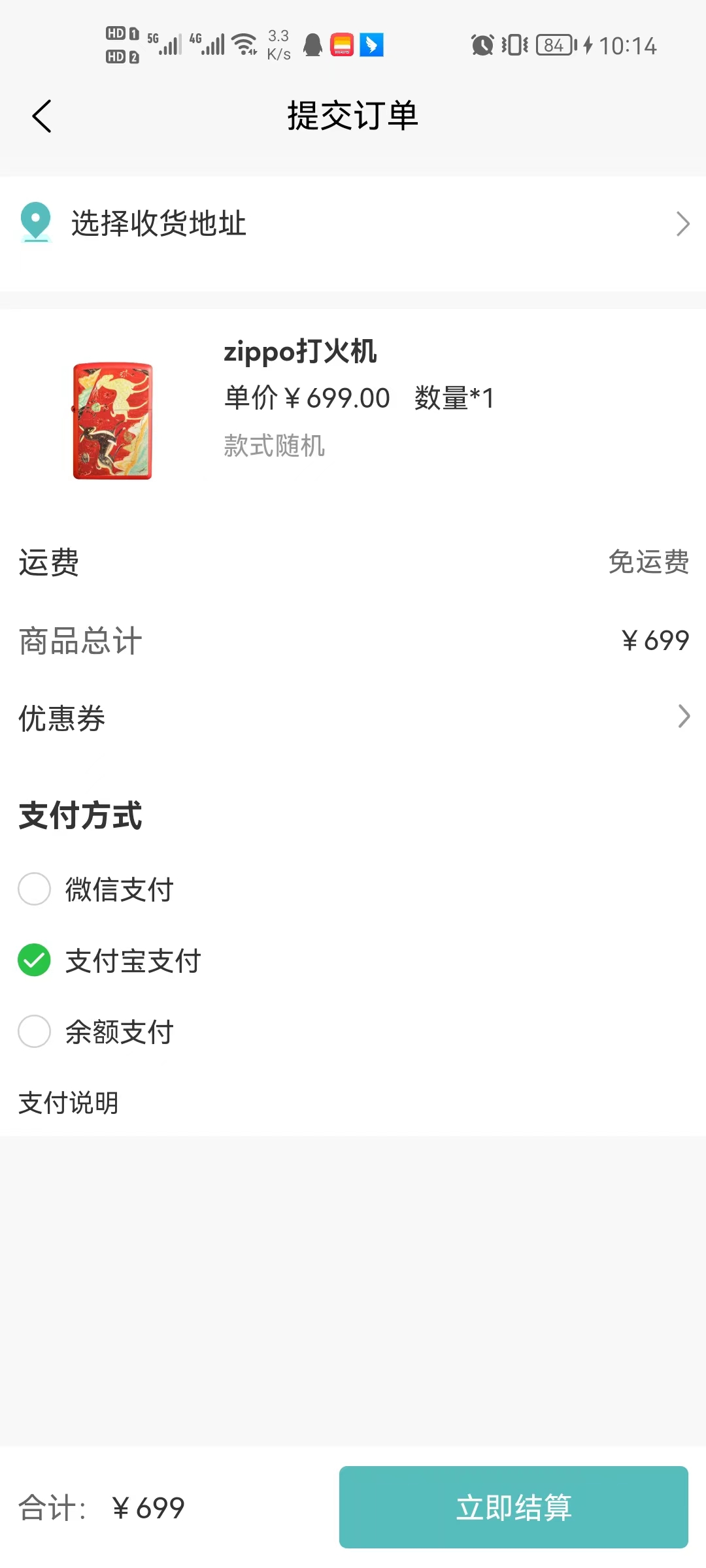Select 支付宝支付 payment option
The height and width of the screenshot is (1568, 706).
(35, 960)
